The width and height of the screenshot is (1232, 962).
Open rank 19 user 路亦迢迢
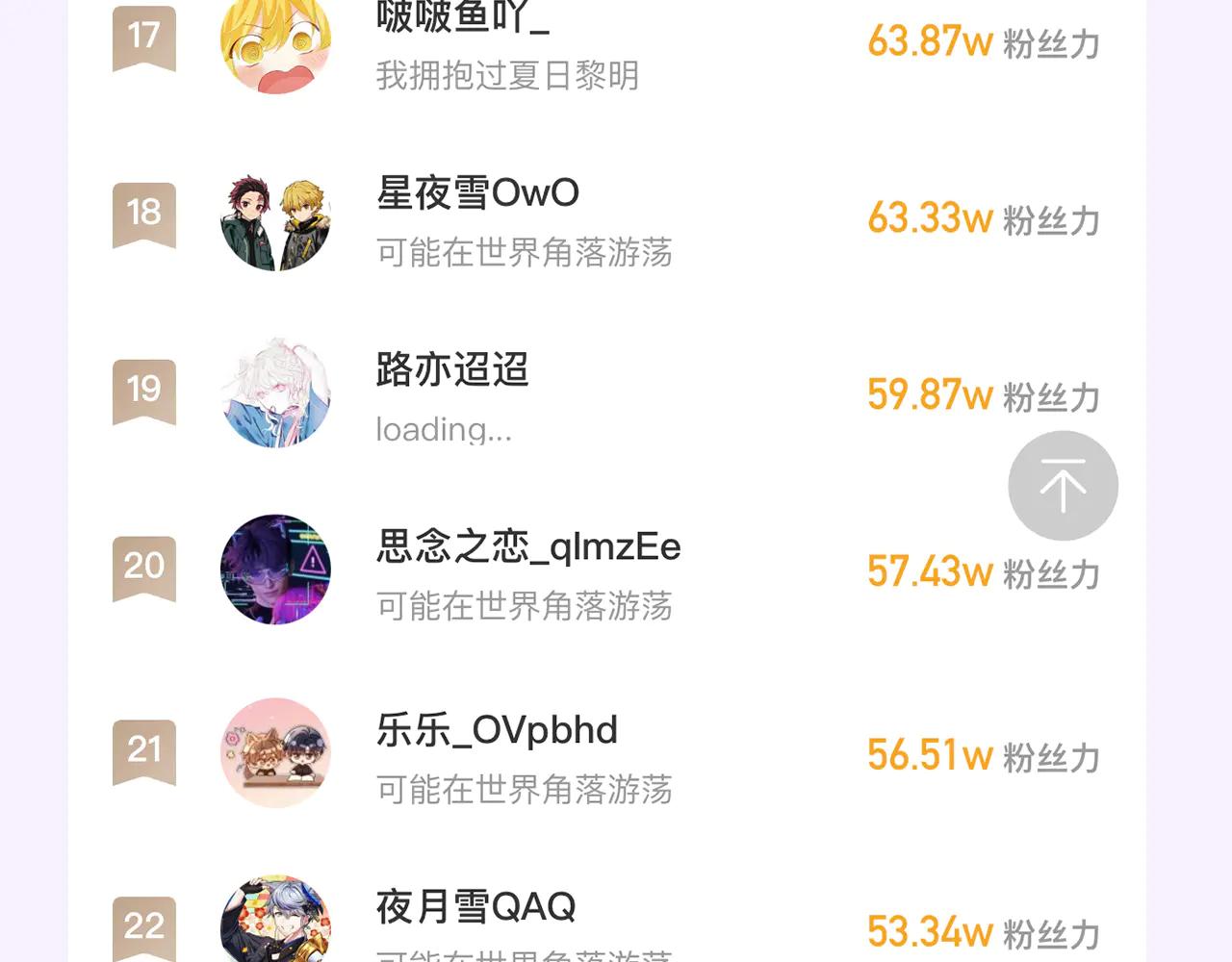452,370
